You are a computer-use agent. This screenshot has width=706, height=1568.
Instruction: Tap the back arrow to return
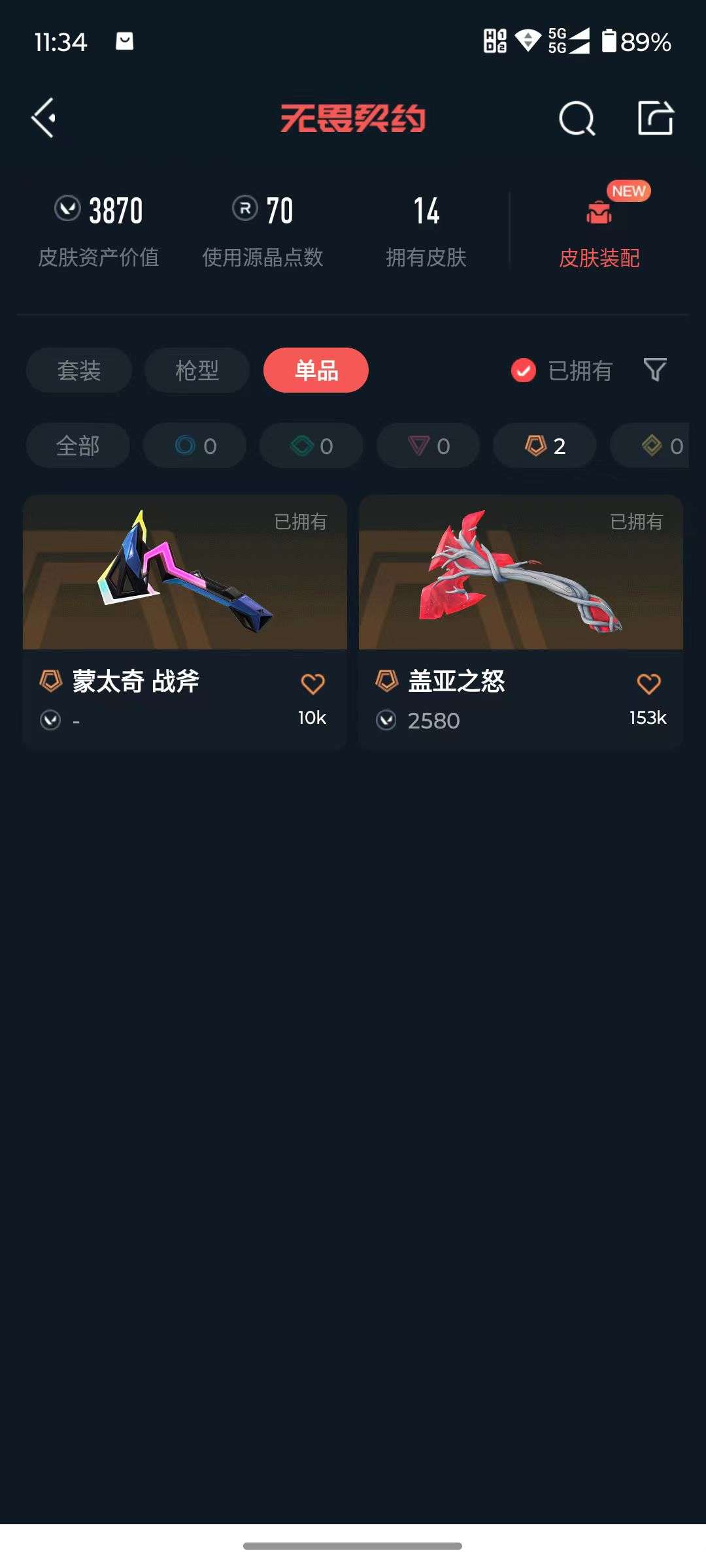pos(42,118)
